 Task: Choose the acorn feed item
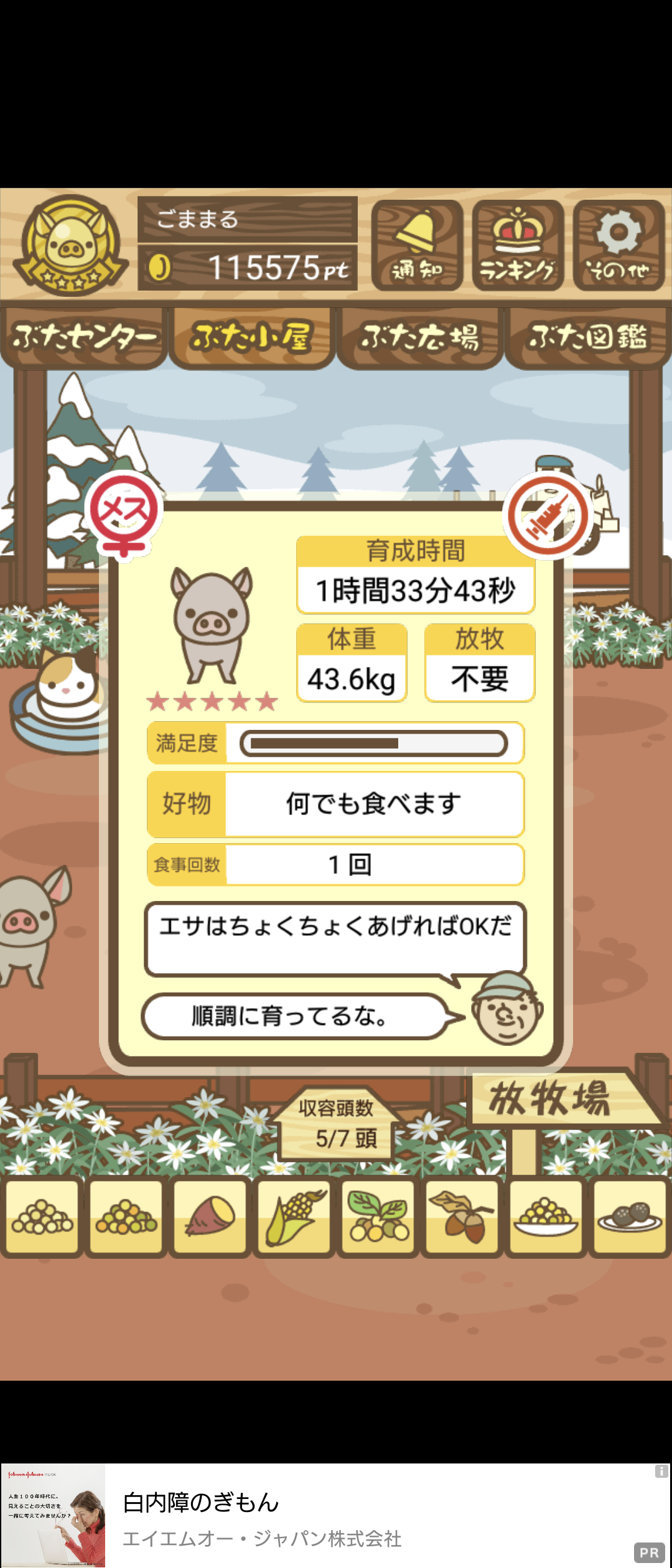[462, 1217]
